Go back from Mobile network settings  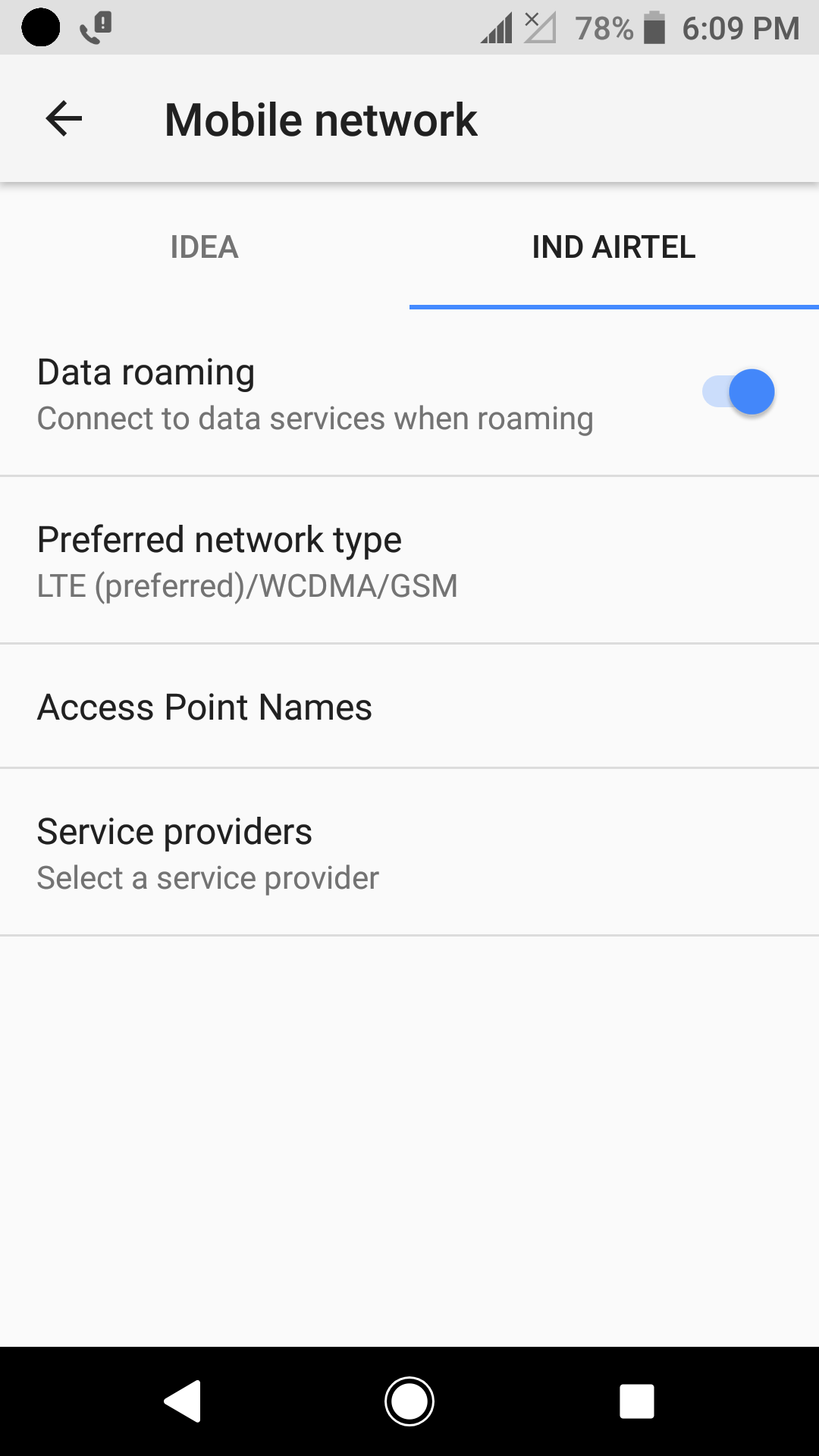pos(64,119)
